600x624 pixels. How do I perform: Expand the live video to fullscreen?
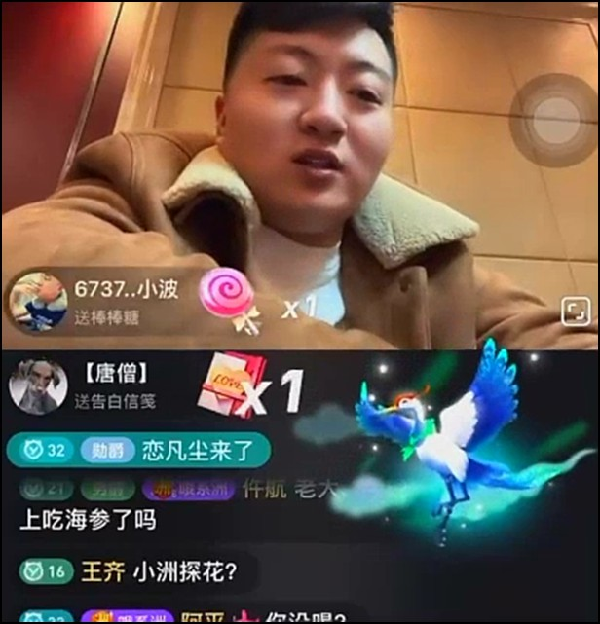[x=574, y=312]
